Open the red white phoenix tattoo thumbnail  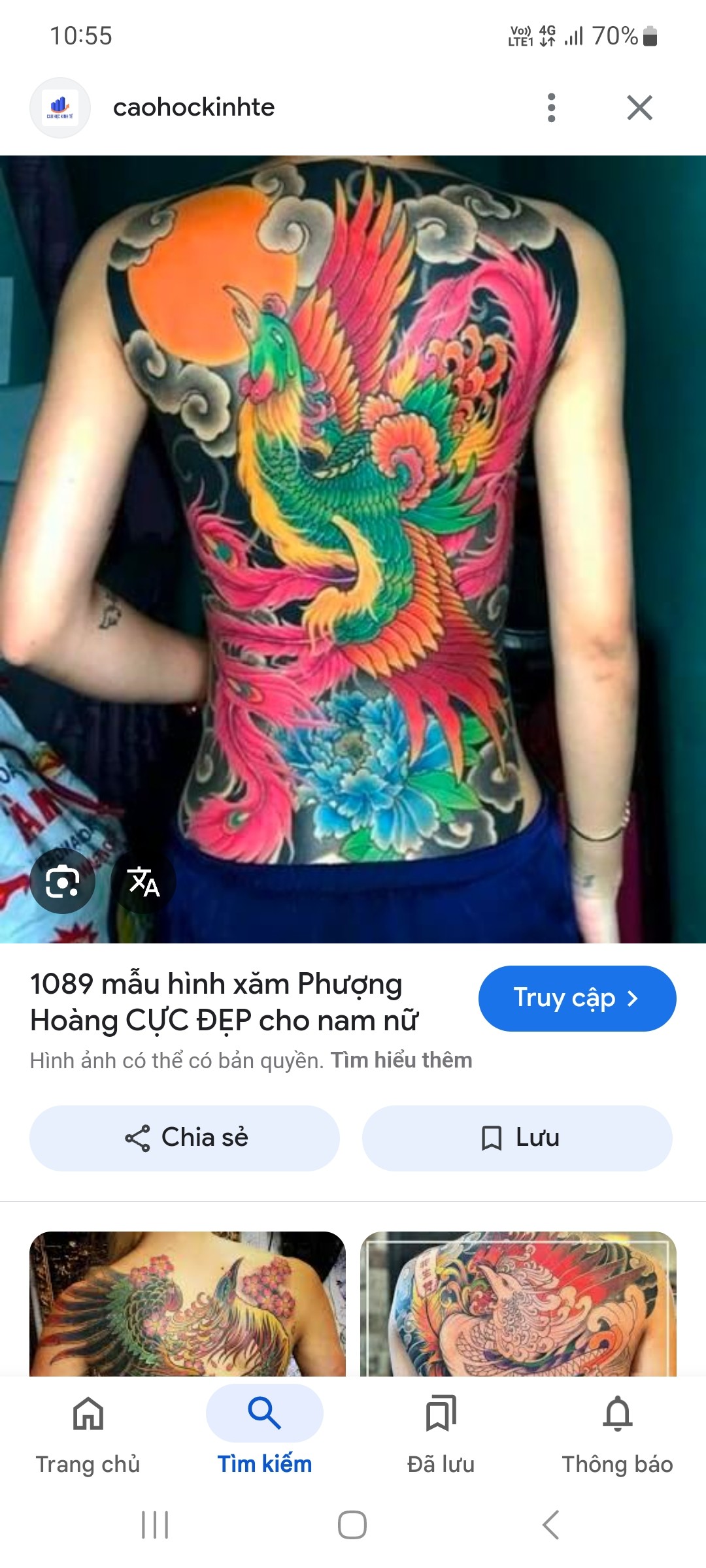coord(518,1304)
